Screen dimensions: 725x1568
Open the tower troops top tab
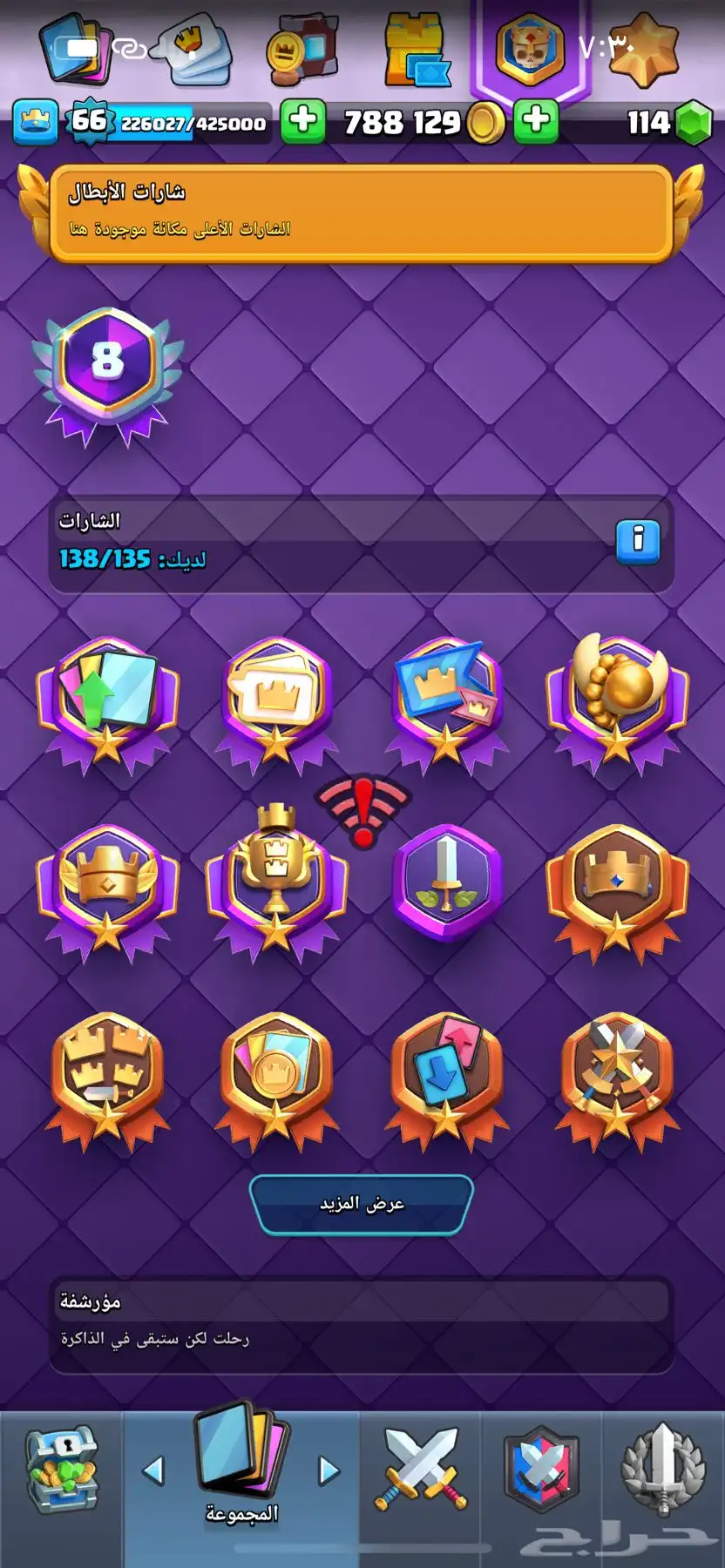coord(417,51)
